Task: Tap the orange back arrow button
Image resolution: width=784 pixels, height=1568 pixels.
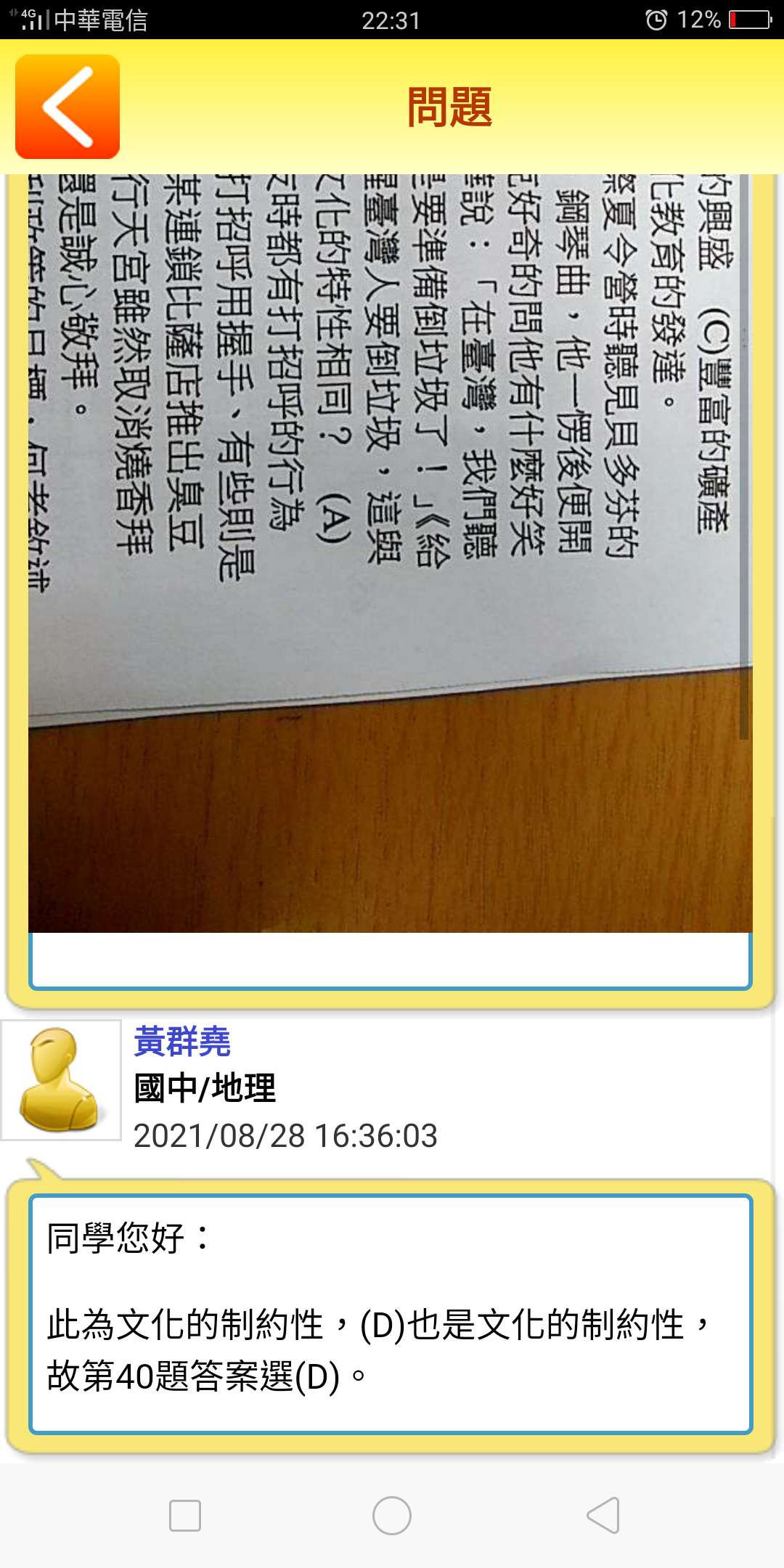Action: (x=68, y=107)
